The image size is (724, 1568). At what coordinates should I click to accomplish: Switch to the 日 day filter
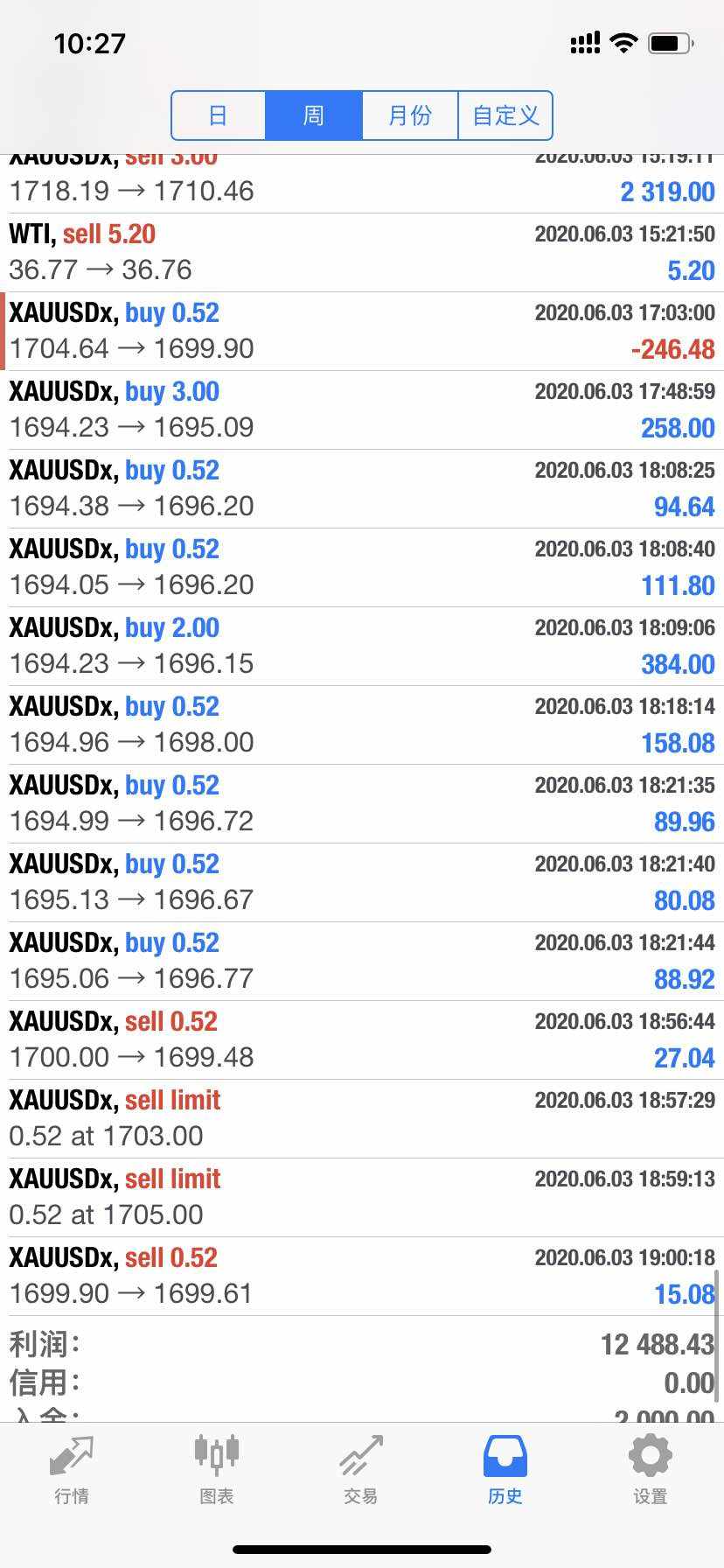219,115
